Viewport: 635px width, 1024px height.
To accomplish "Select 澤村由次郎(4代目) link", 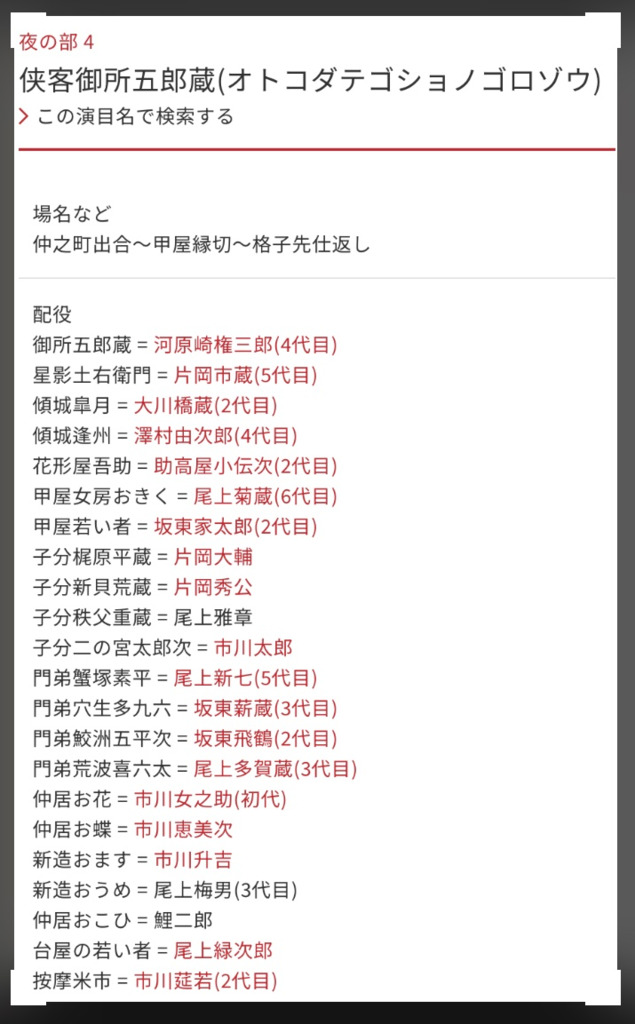I will tap(215, 436).
